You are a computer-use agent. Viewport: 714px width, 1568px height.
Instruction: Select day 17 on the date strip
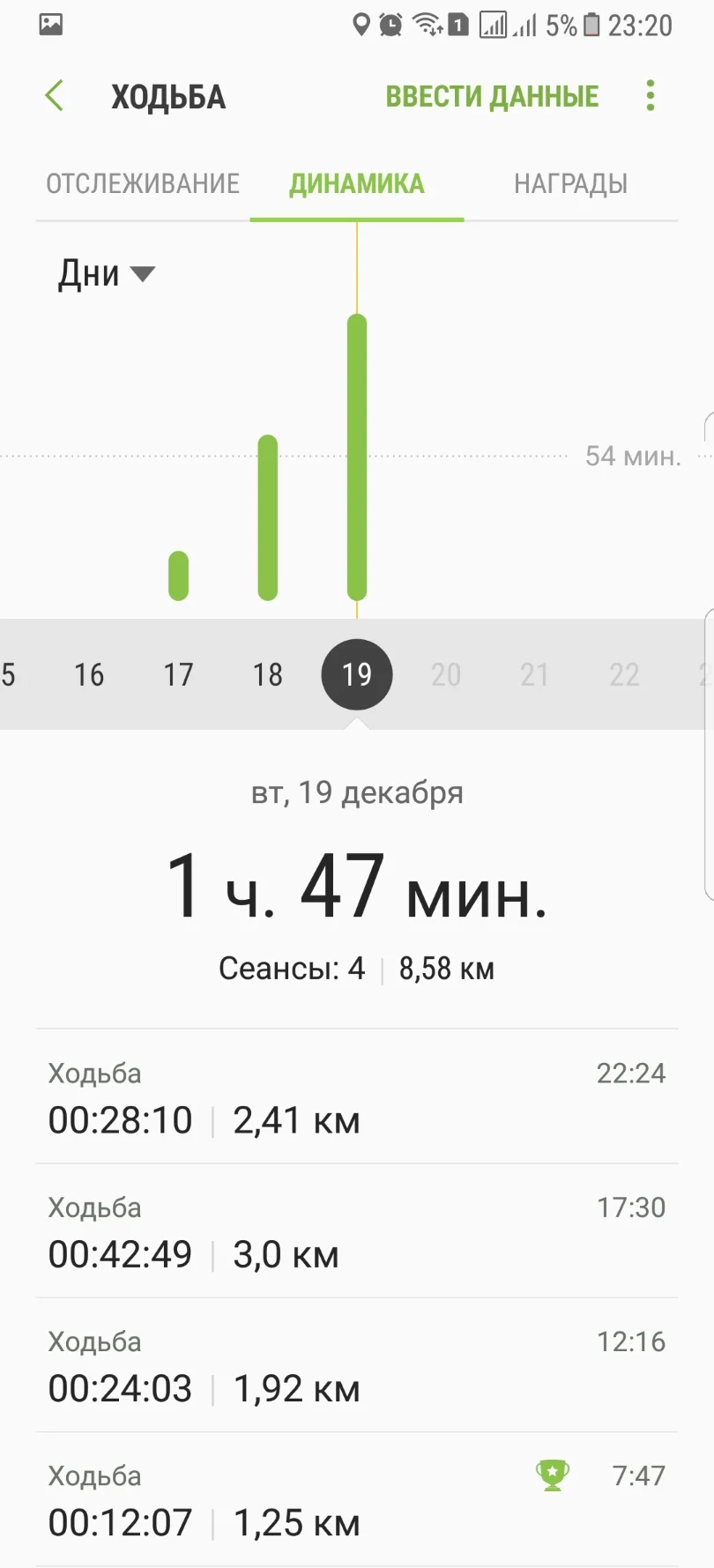coord(178,675)
